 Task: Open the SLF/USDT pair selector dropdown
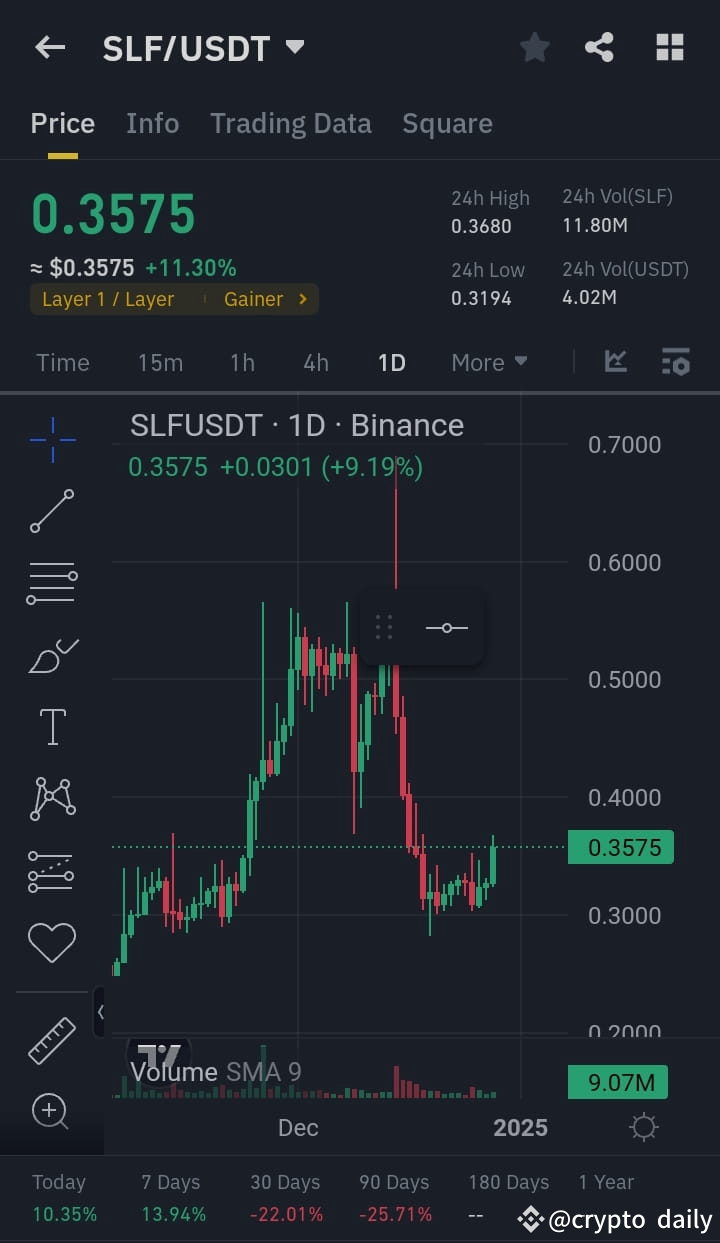click(x=294, y=46)
